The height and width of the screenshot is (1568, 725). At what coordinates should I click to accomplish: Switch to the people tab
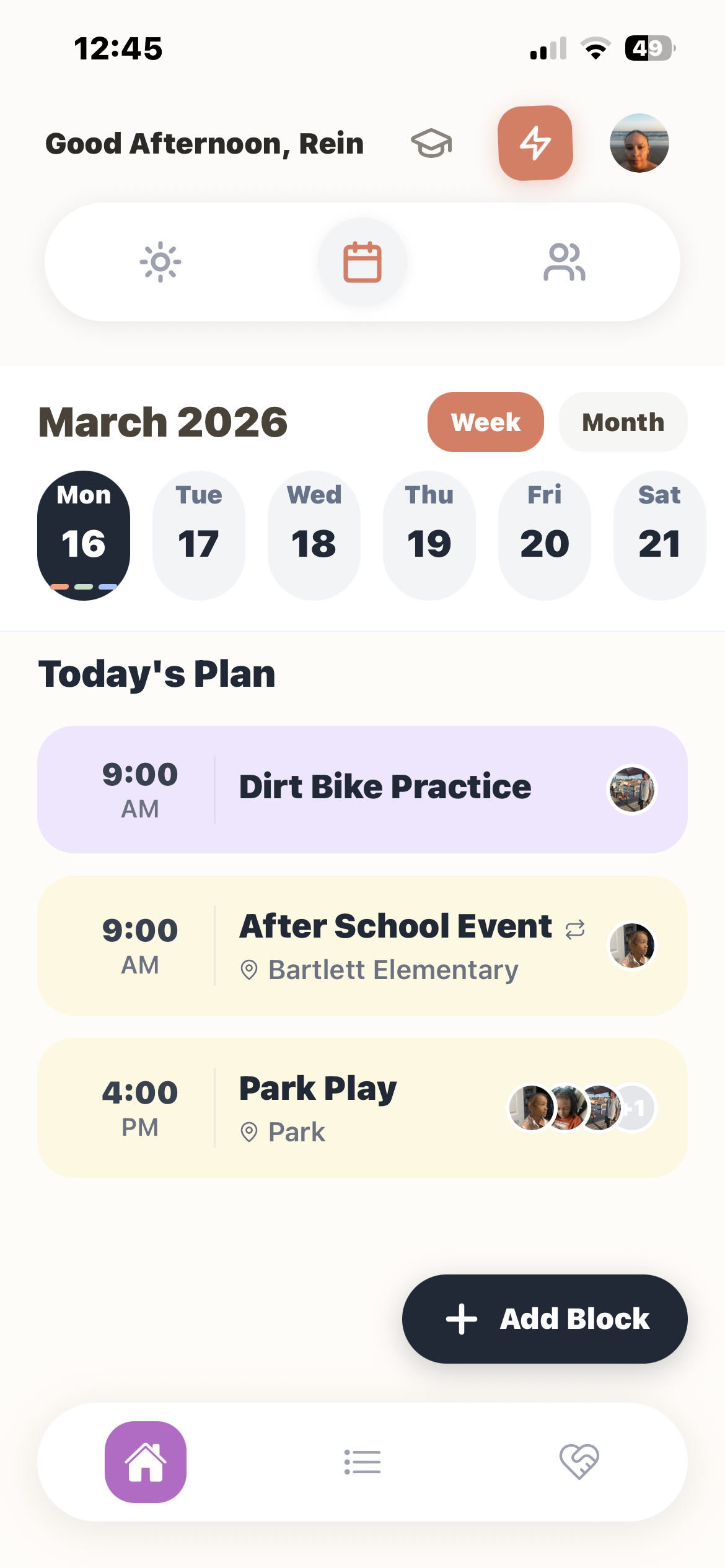(x=564, y=262)
